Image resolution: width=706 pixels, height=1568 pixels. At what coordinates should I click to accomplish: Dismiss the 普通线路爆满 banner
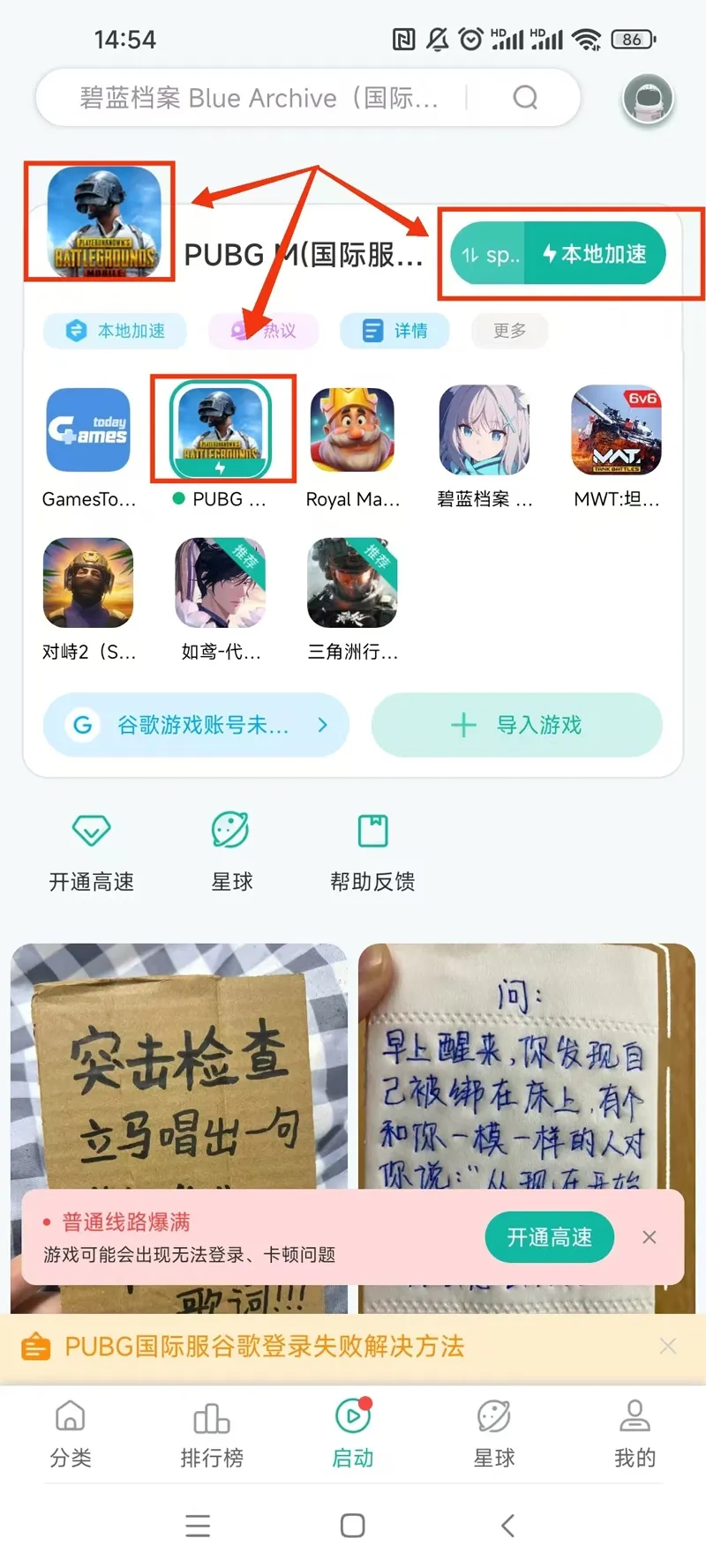[650, 1237]
